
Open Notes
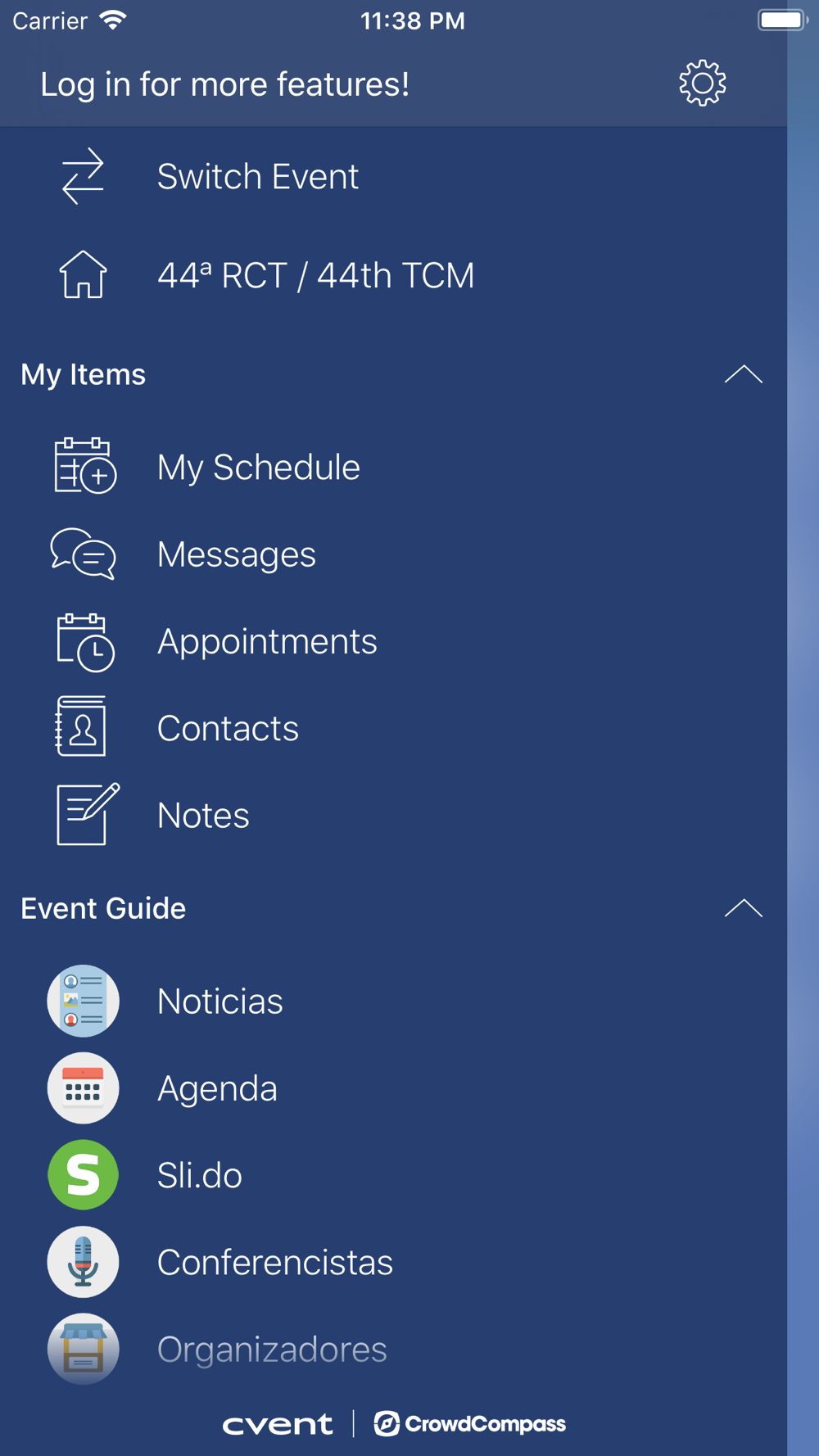coord(393,815)
